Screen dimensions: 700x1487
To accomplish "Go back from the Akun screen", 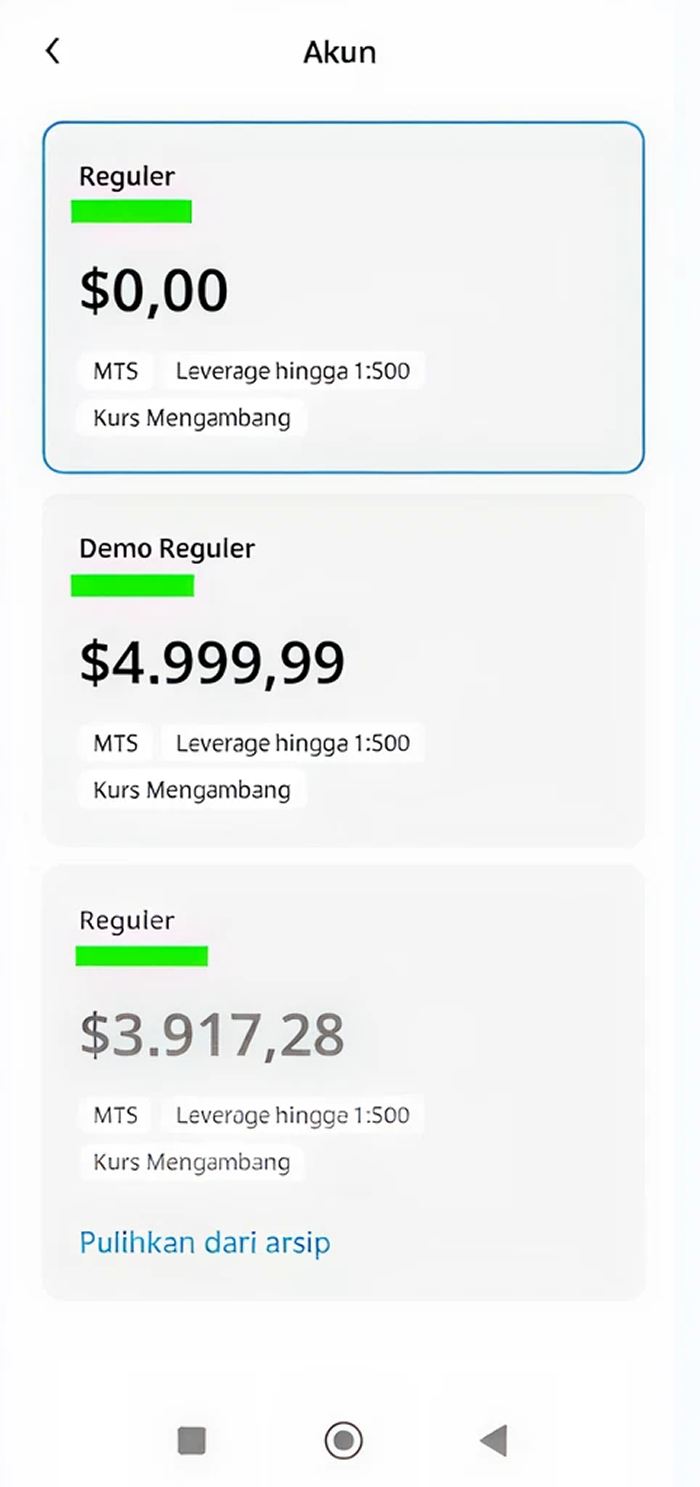I will coord(53,51).
